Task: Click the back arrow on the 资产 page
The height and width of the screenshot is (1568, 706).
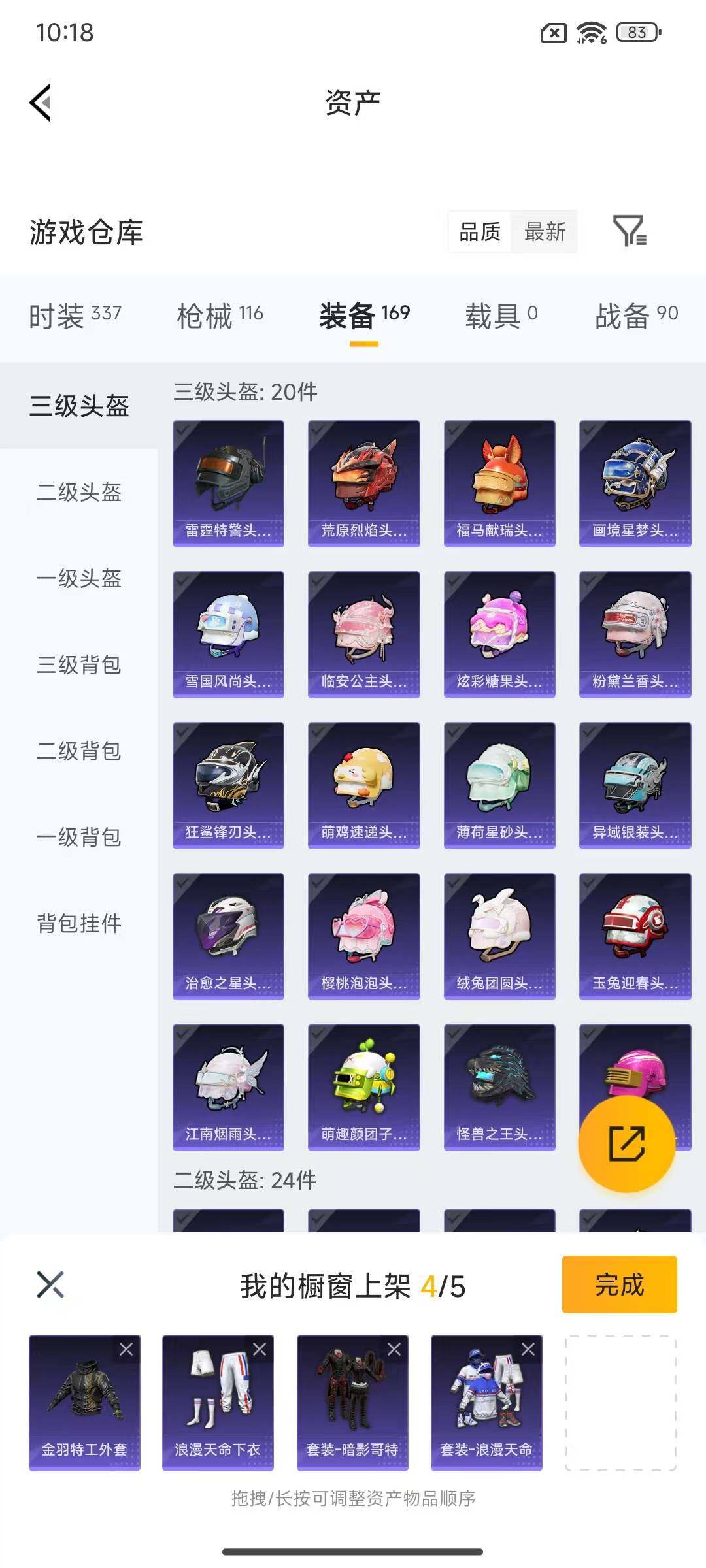Action: [x=39, y=103]
